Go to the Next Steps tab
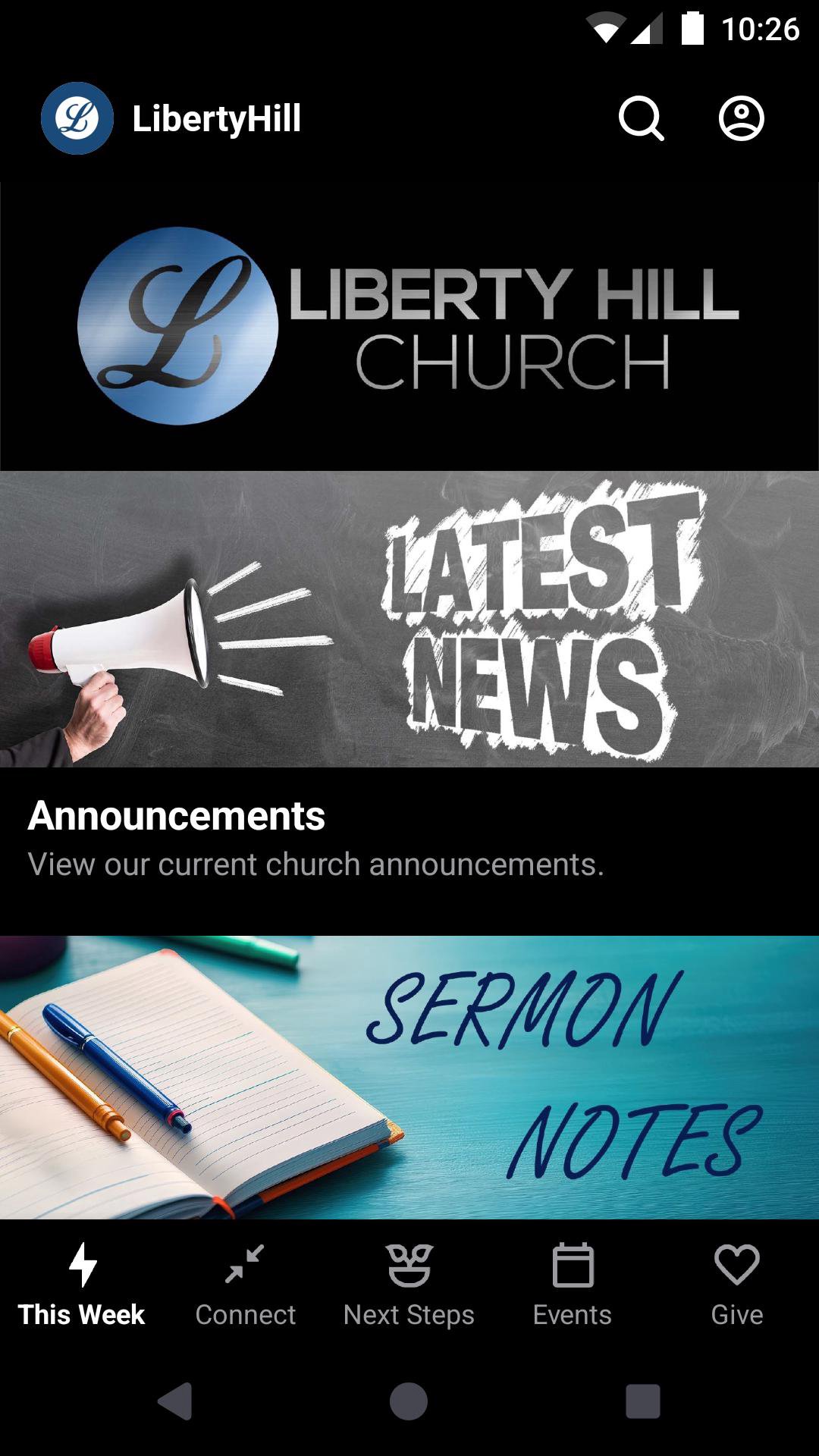 [409, 1282]
